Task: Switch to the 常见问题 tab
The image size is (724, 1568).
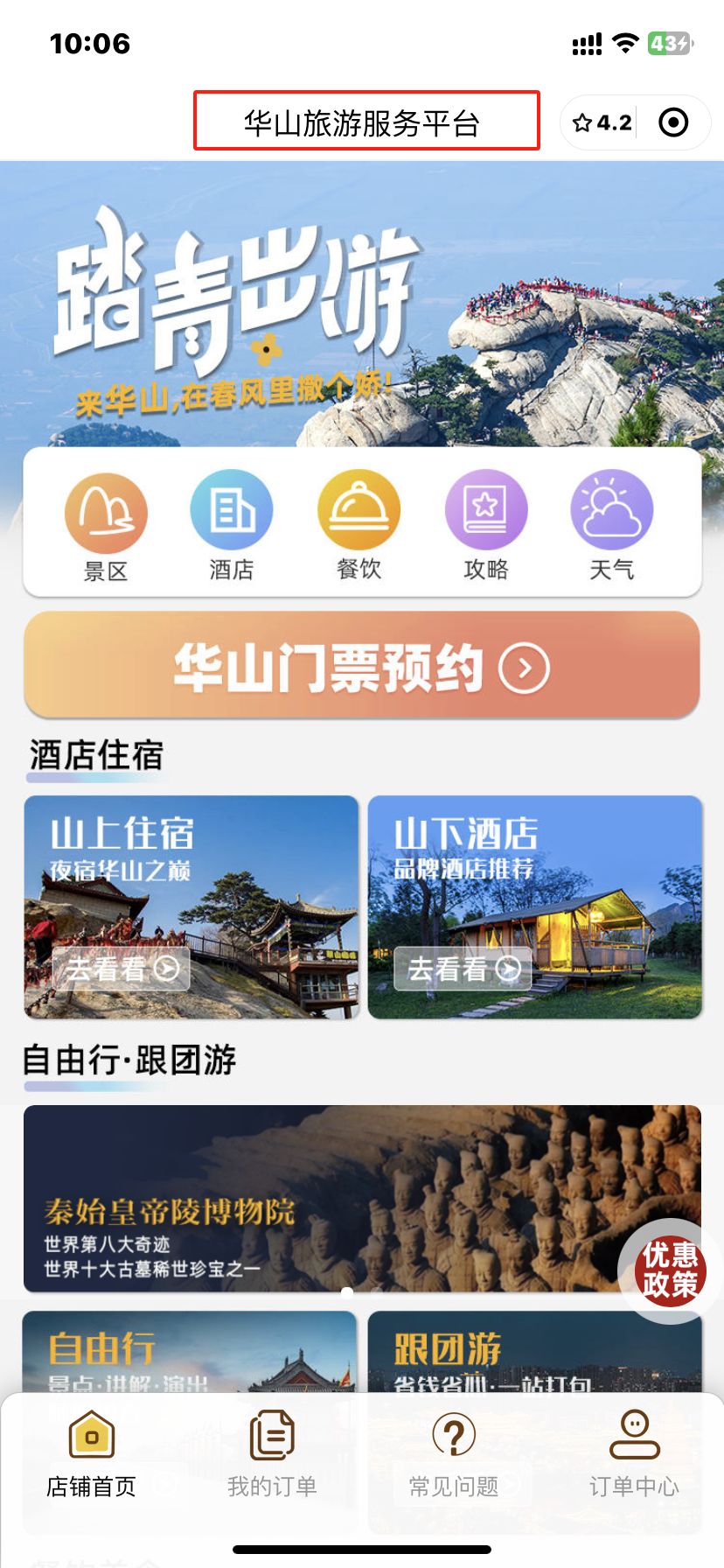Action: (453, 1452)
